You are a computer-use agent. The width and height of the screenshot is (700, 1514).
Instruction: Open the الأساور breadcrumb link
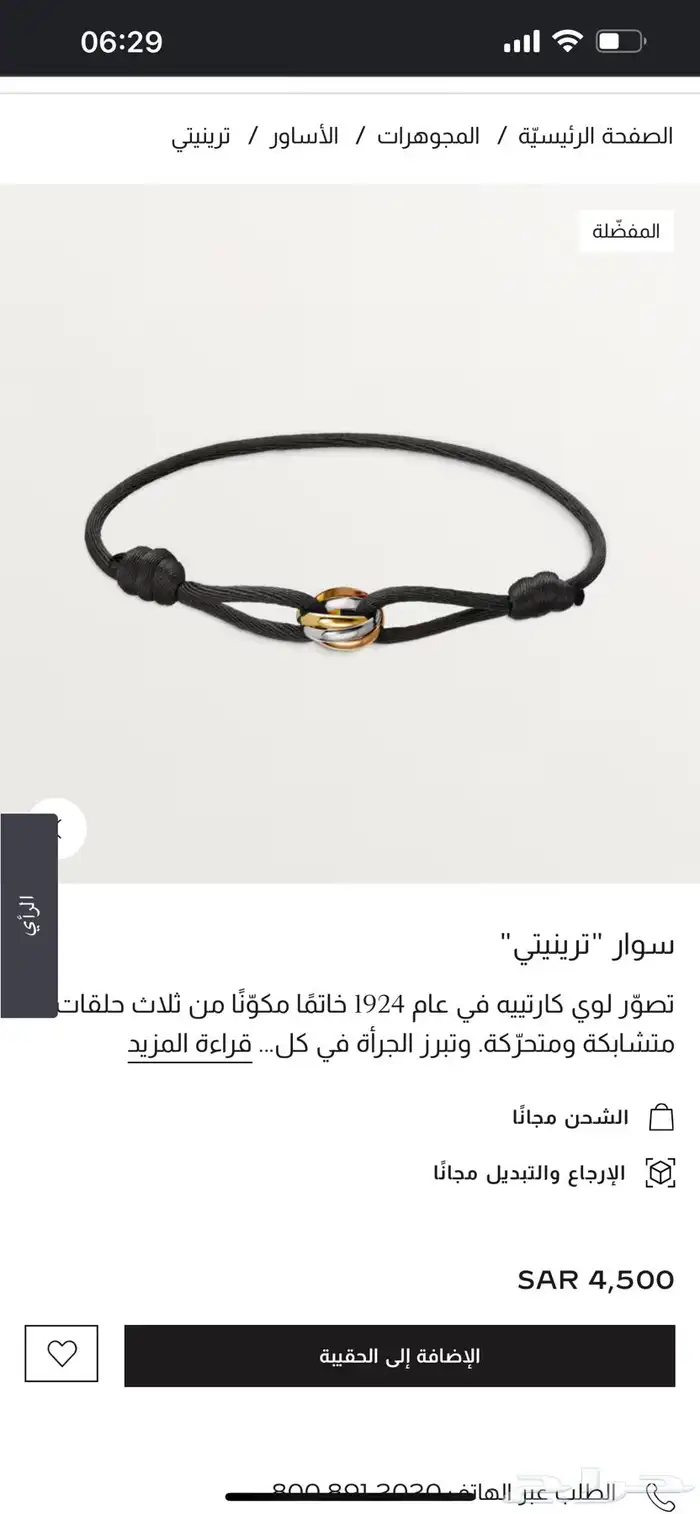click(x=308, y=136)
